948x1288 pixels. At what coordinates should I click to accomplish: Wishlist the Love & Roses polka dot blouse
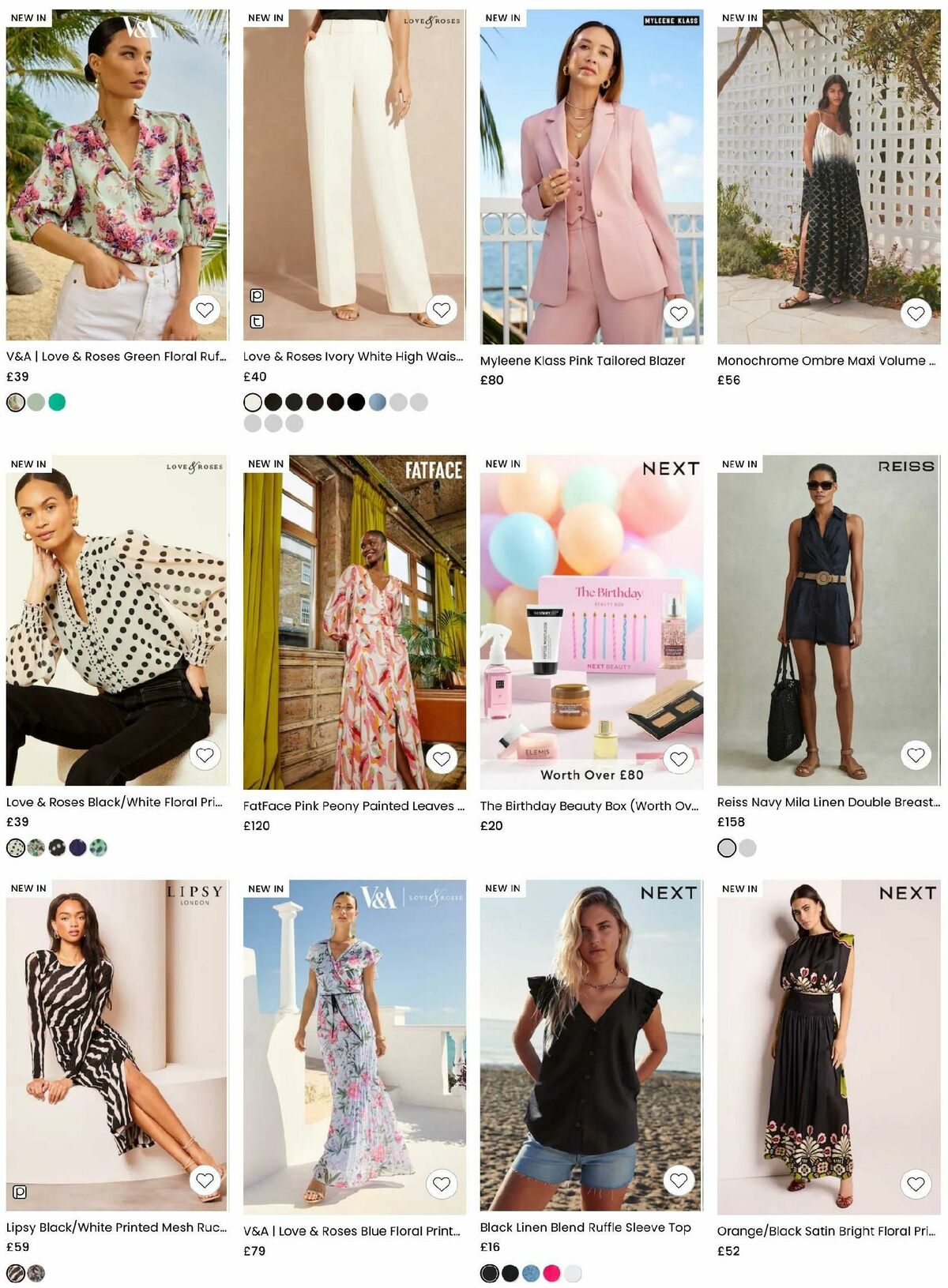coord(204,757)
